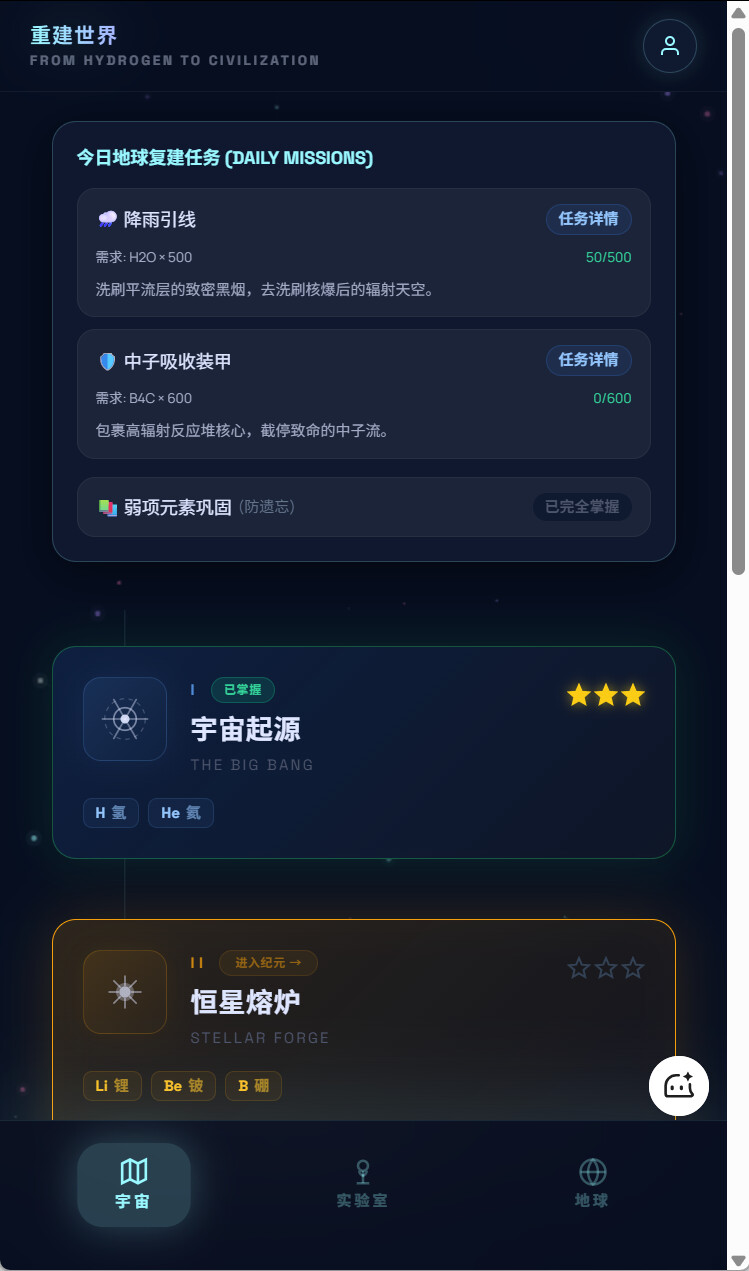The height and width of the screenshot is (1271, 749).
Task: Select the H 氢 element chip
Action: (110, 813)
